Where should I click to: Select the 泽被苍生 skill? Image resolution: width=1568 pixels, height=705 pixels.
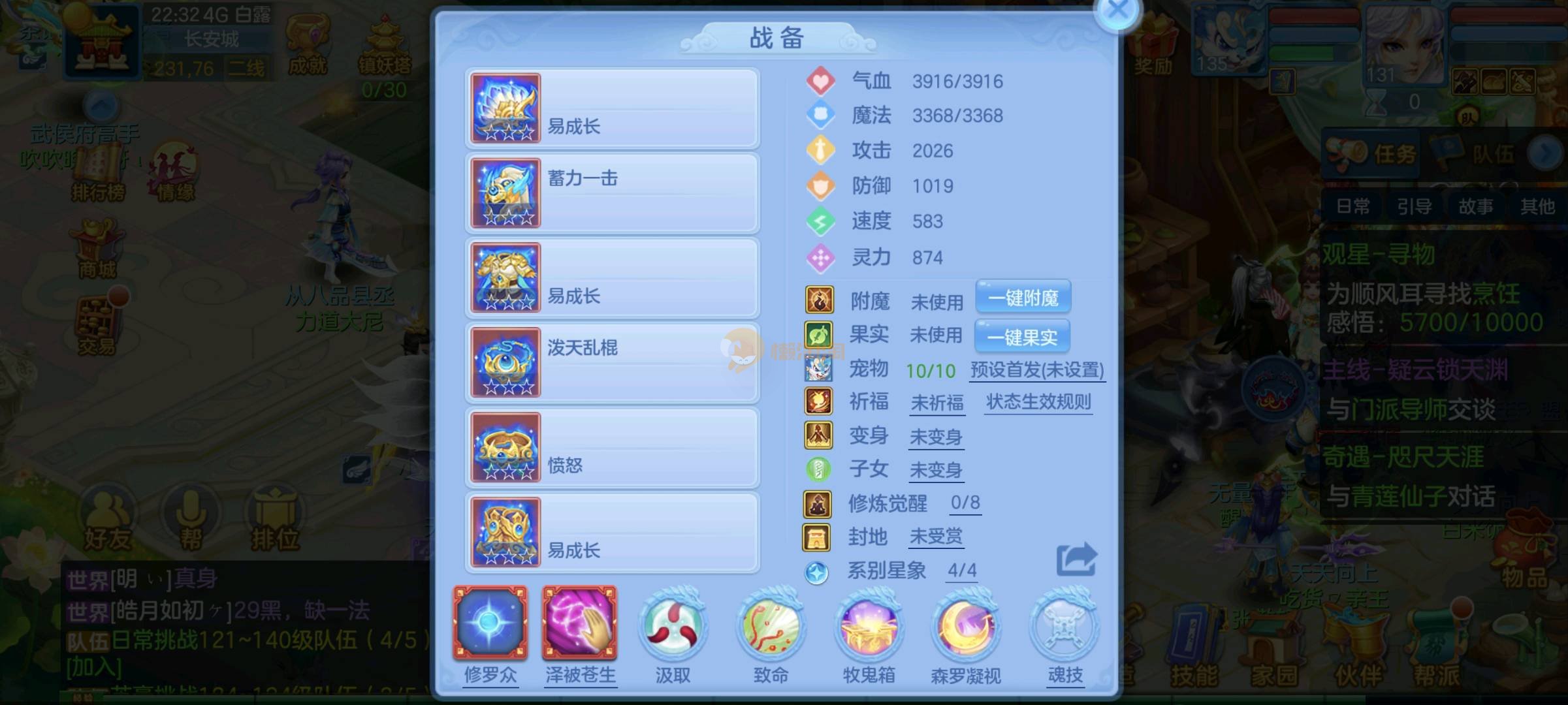point(580,623)
